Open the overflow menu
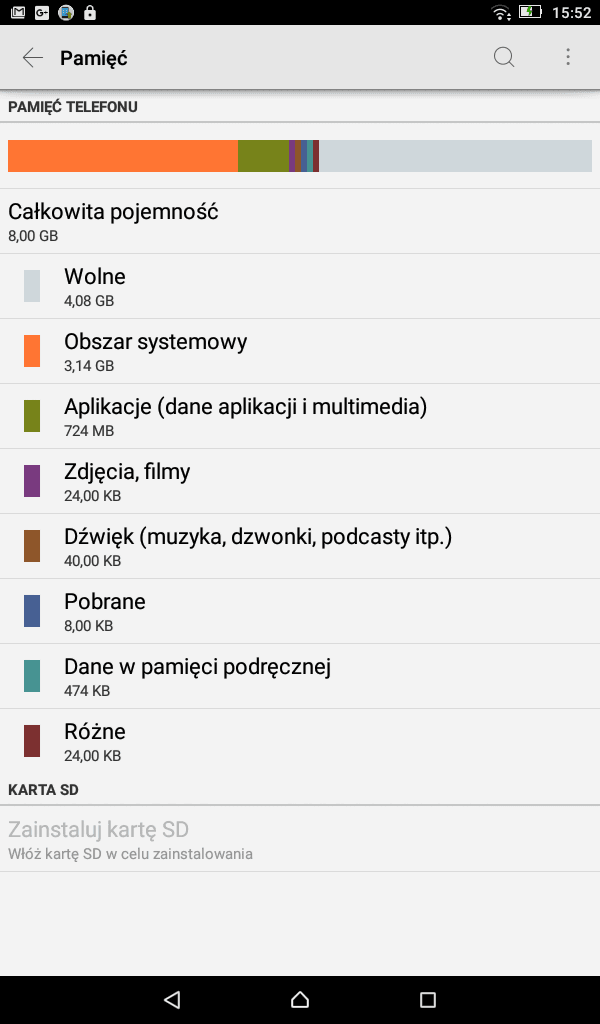This screenshot has height=1024, width=600. [x=568, y=57]
